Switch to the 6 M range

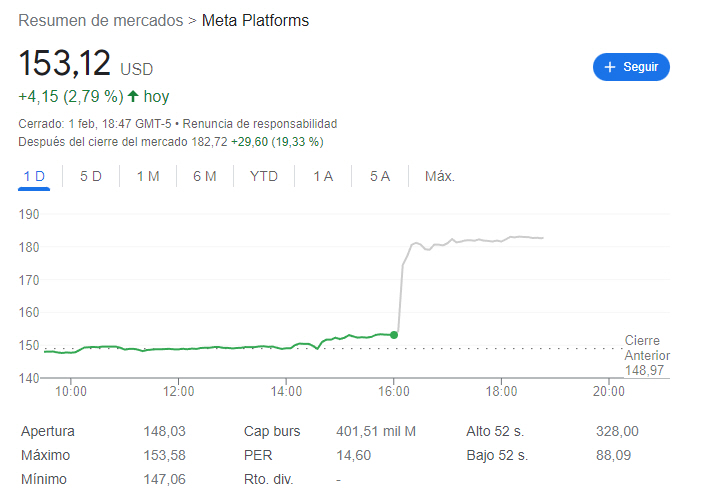(205, 176)
